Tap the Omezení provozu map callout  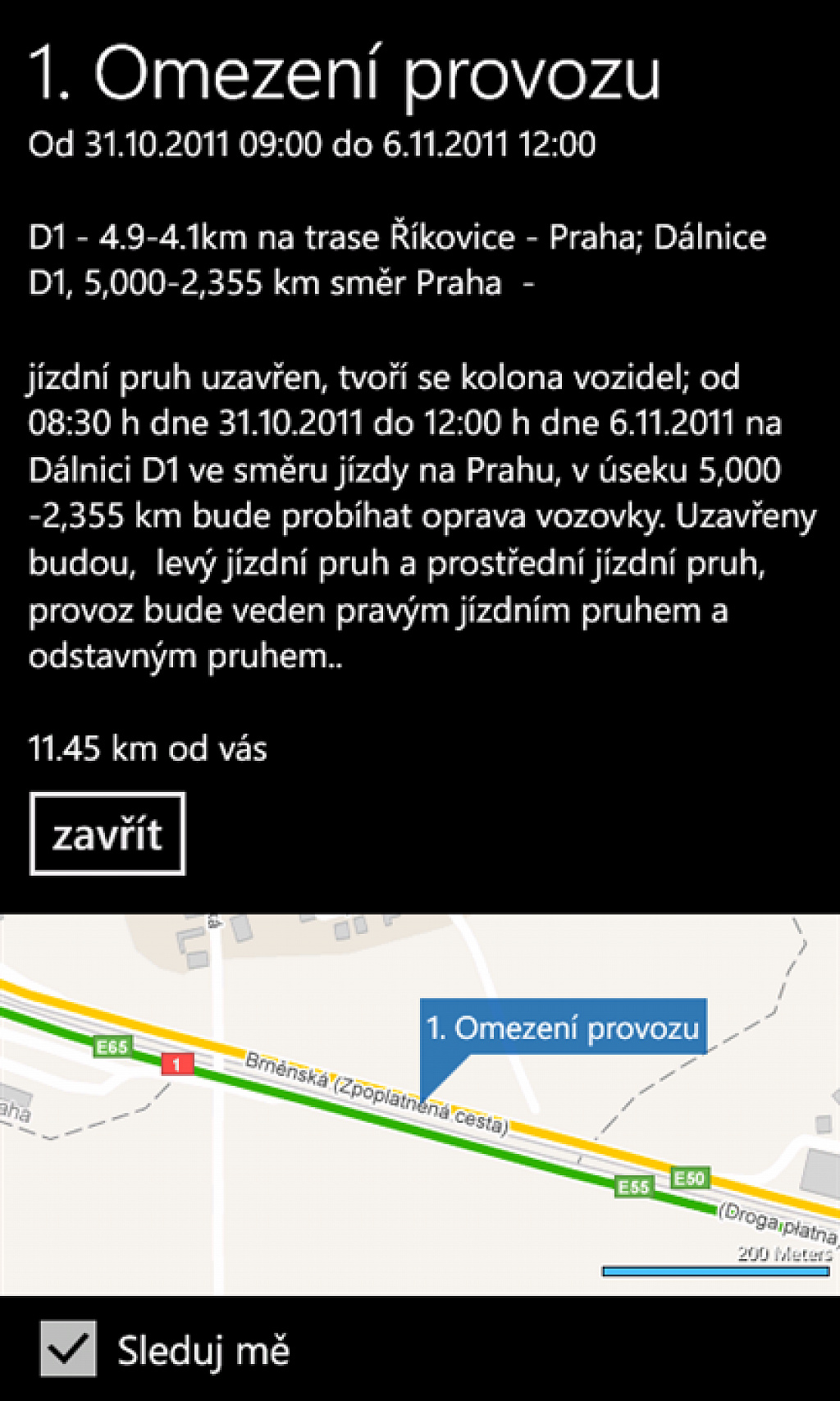[x=563, y=1028]
